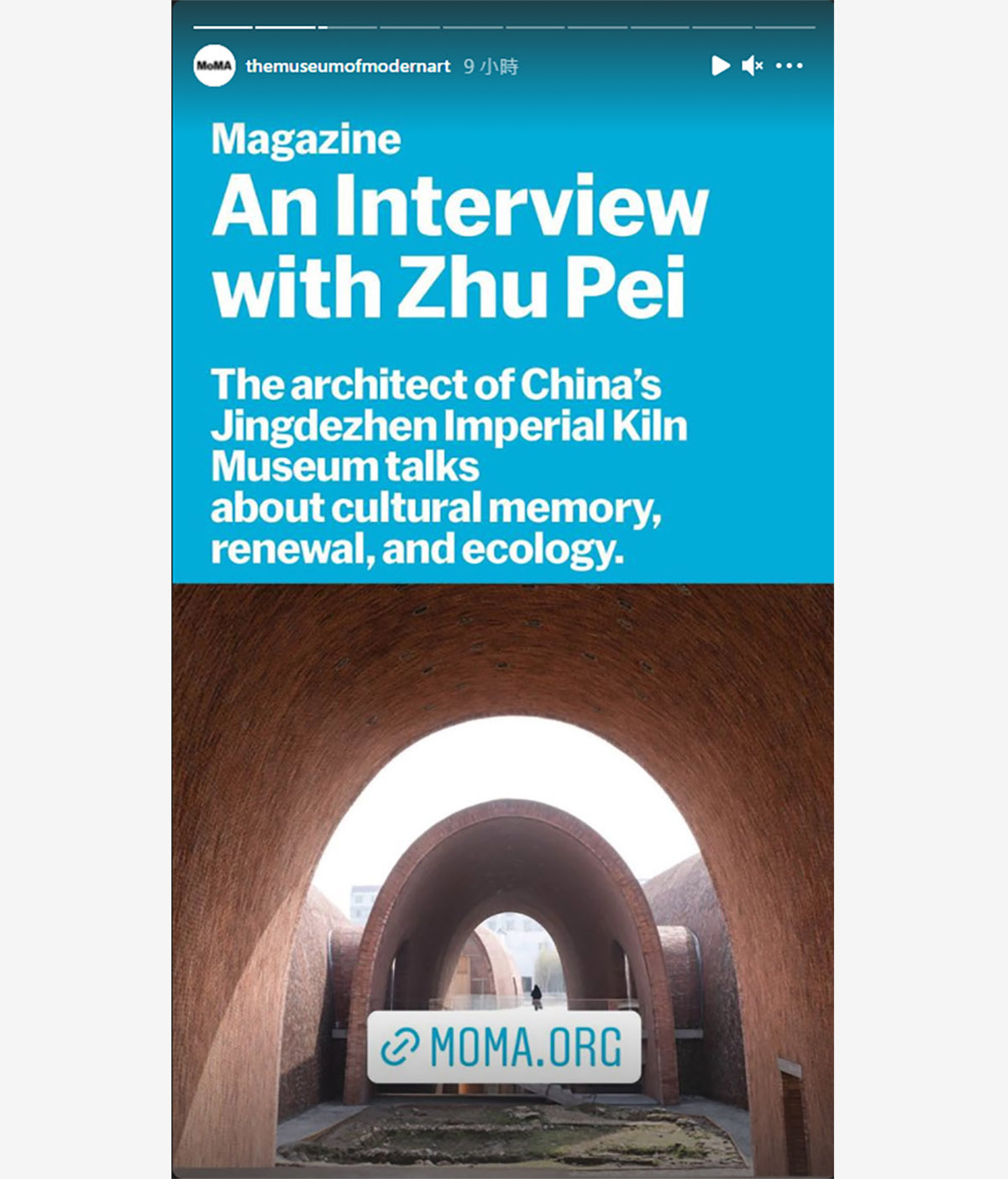This screenshot has width=1008, height=1179.
Task: Tap the themuseumofmodernart username
Action: [348, 66]
